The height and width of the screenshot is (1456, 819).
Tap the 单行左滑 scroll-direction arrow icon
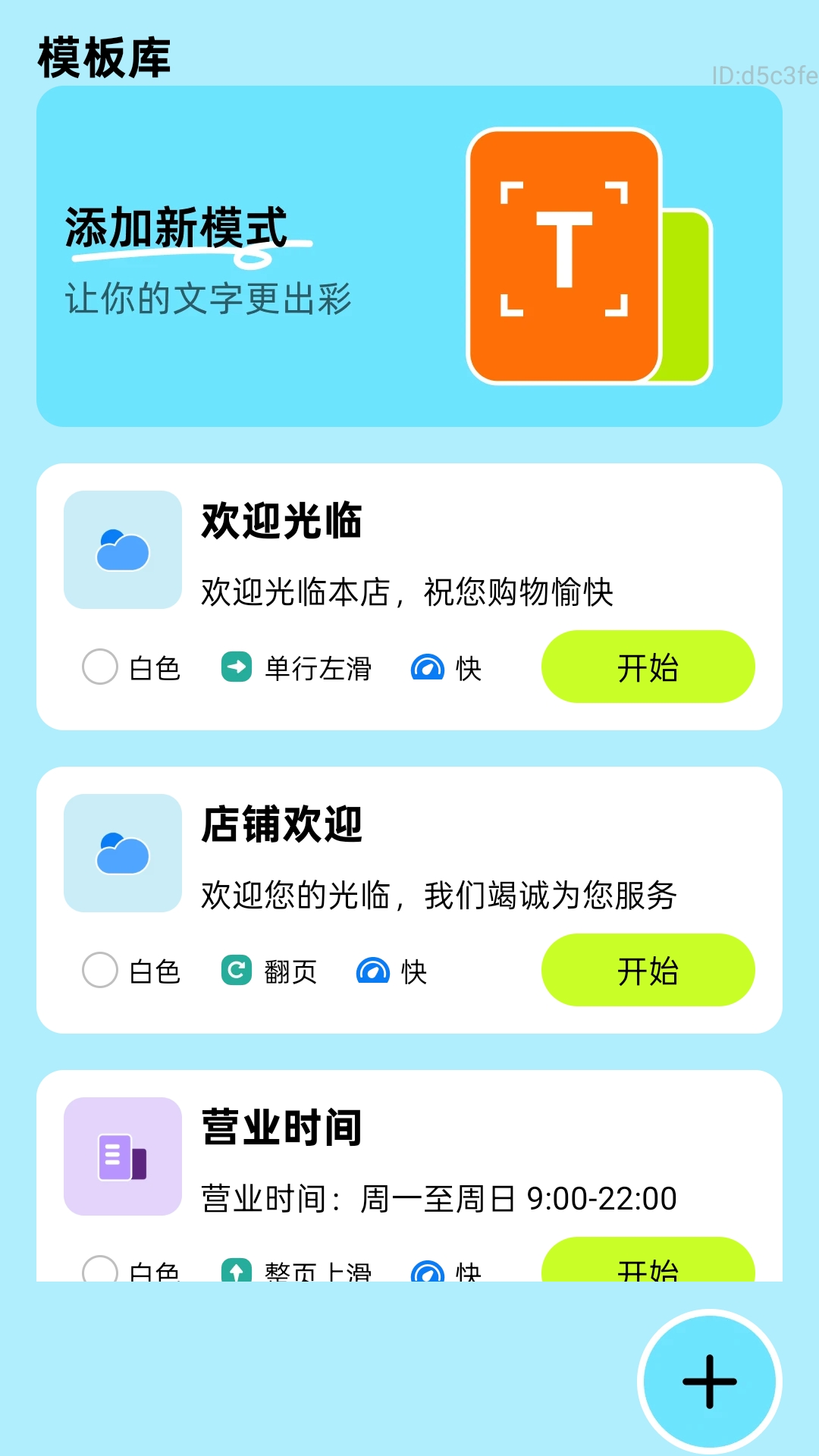pyautogui.click(x=236, y=667)
